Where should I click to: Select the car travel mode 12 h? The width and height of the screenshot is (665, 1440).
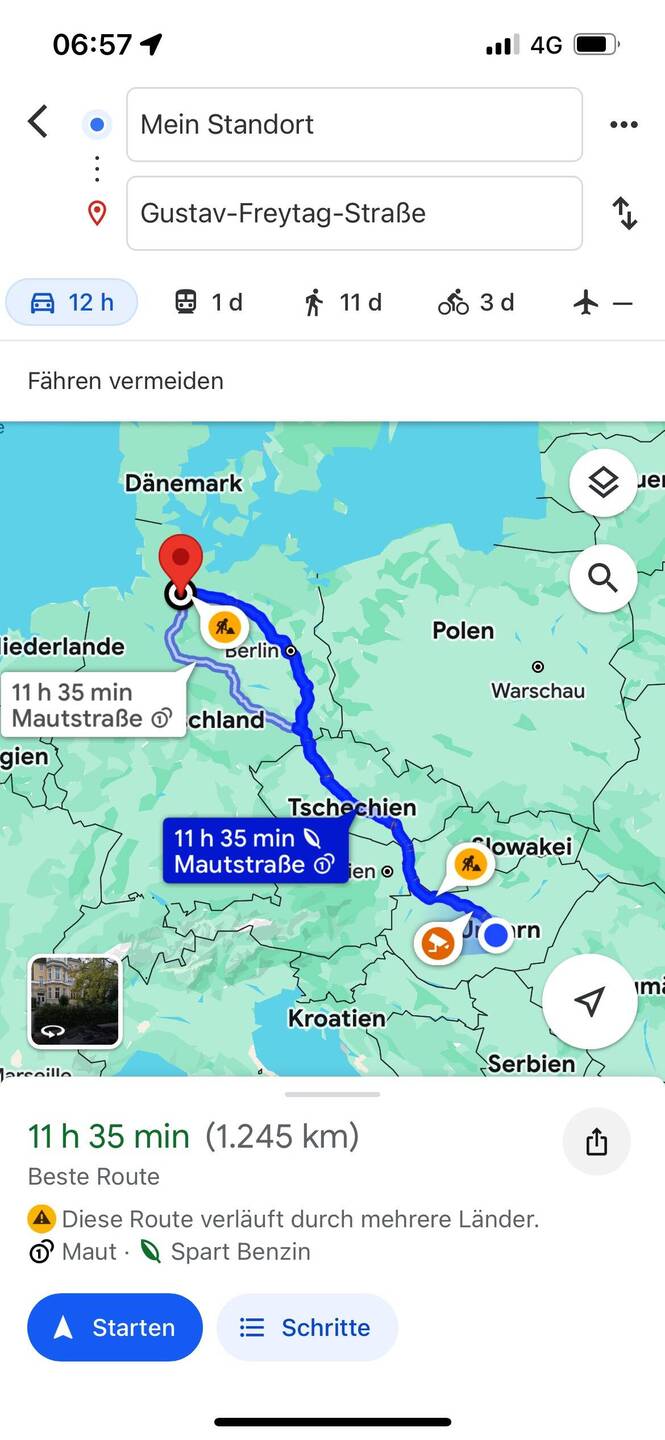coord(72,302)
